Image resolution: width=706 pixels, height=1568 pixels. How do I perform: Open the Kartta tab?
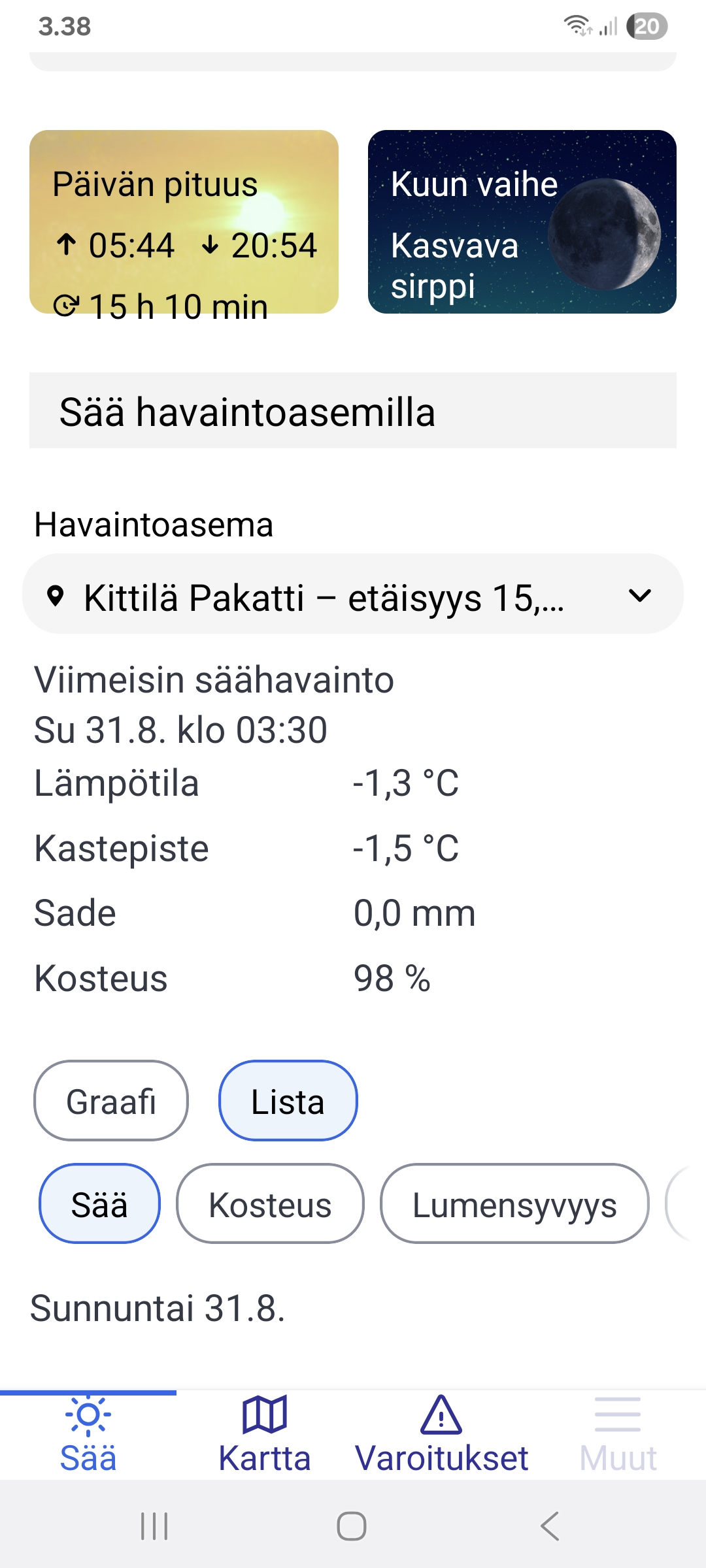tap(265, 1435)
